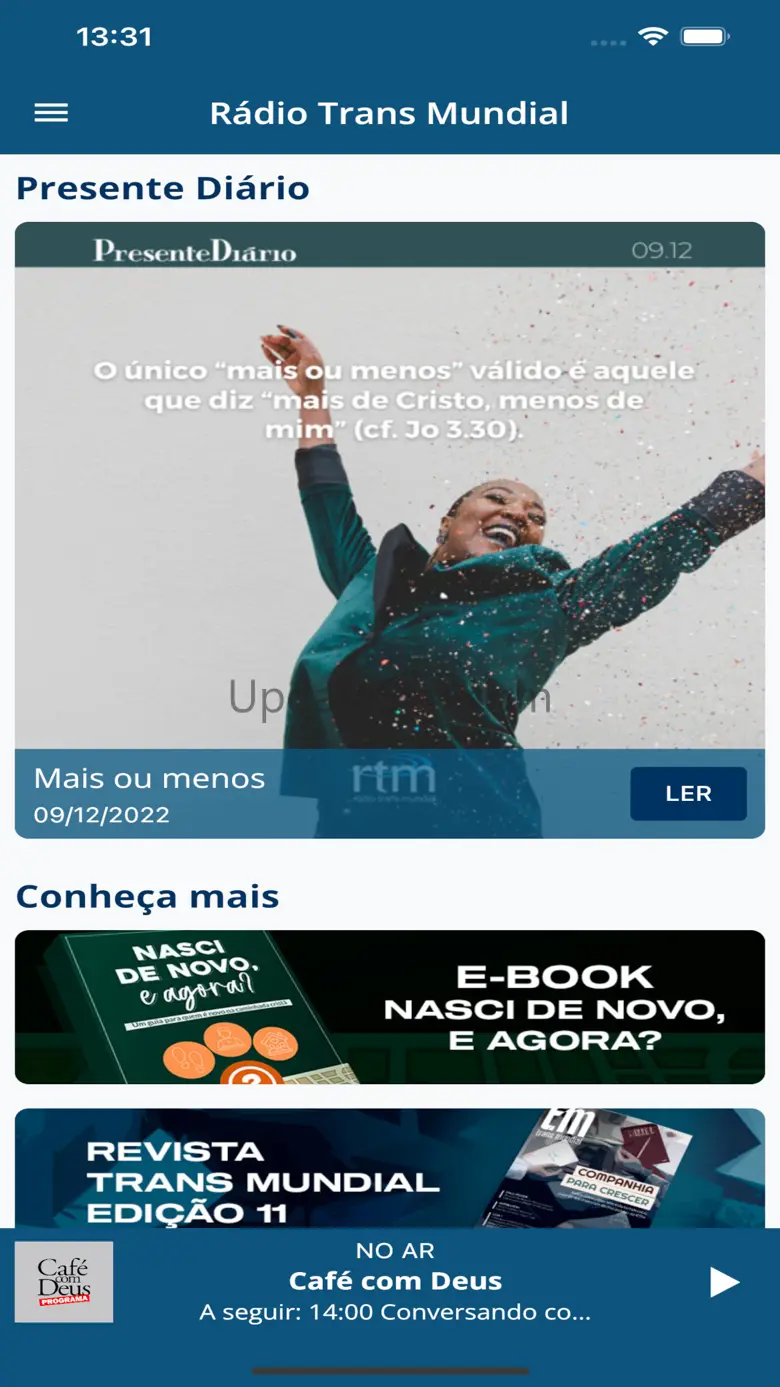Open the E-book Nasci de Novo banner
This screenshot has width=780, height=1387.
[x=390, y=1007]
